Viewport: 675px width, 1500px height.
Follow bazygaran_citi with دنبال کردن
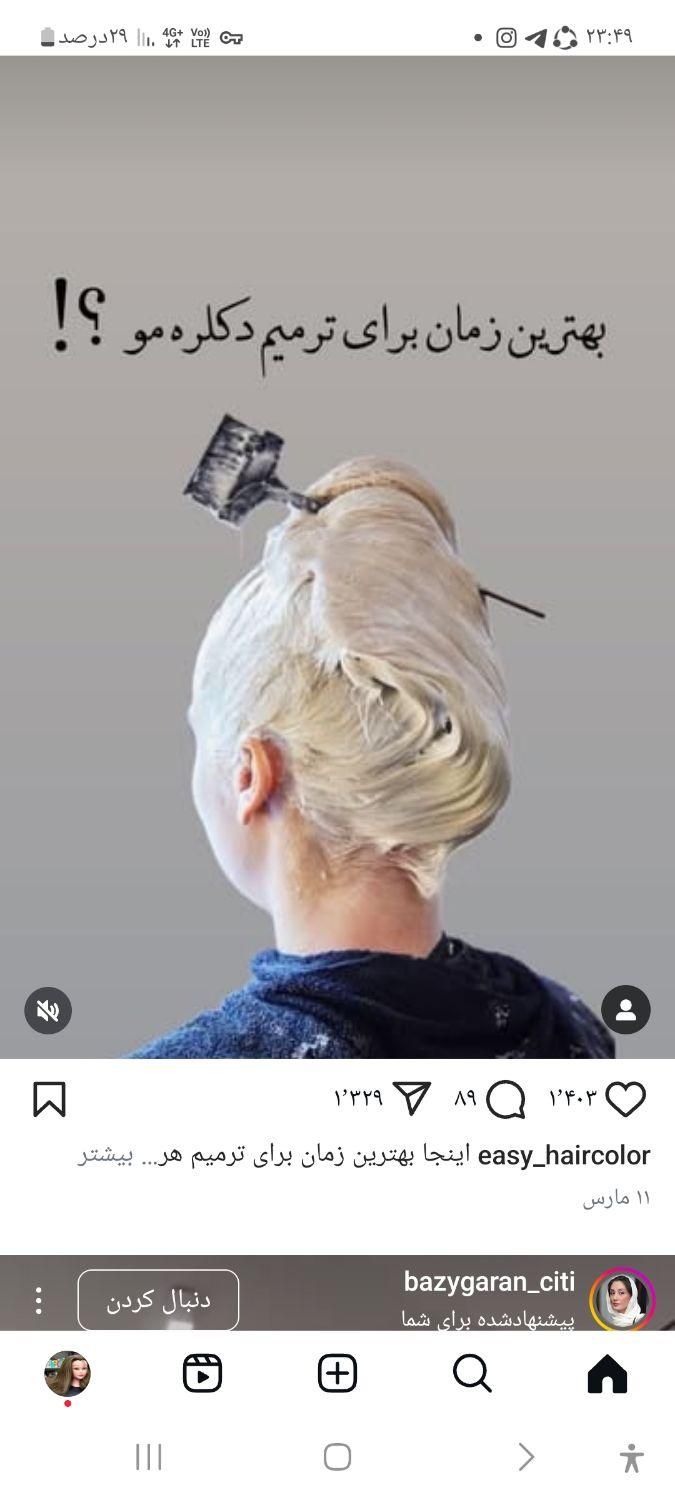[x=158, y=1300]
